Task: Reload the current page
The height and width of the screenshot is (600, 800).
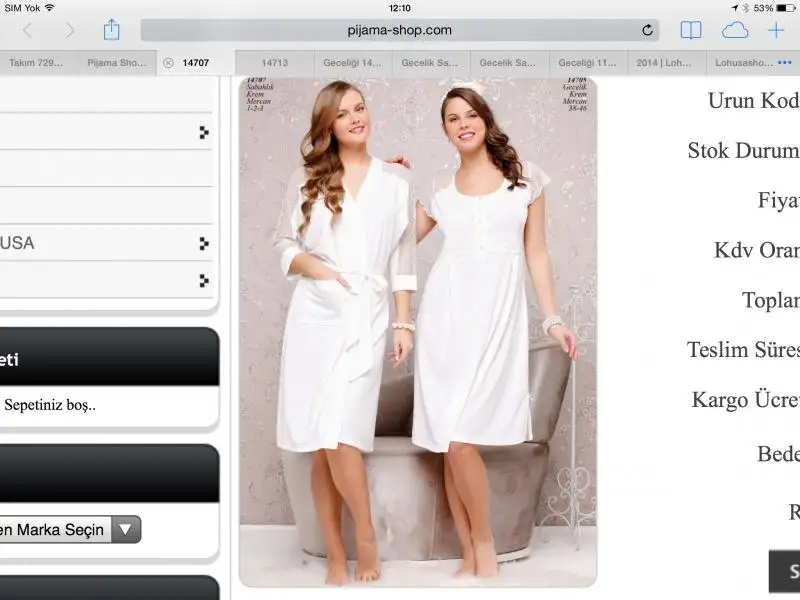Action: click(647, 30)
